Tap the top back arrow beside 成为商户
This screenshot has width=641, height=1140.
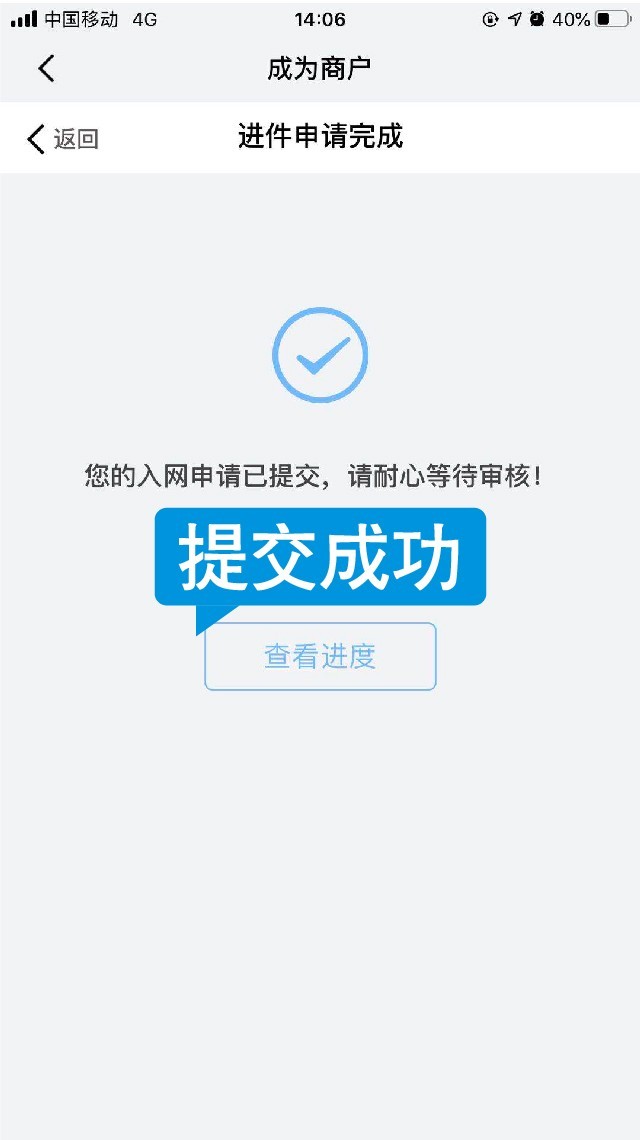coord(47,69)
